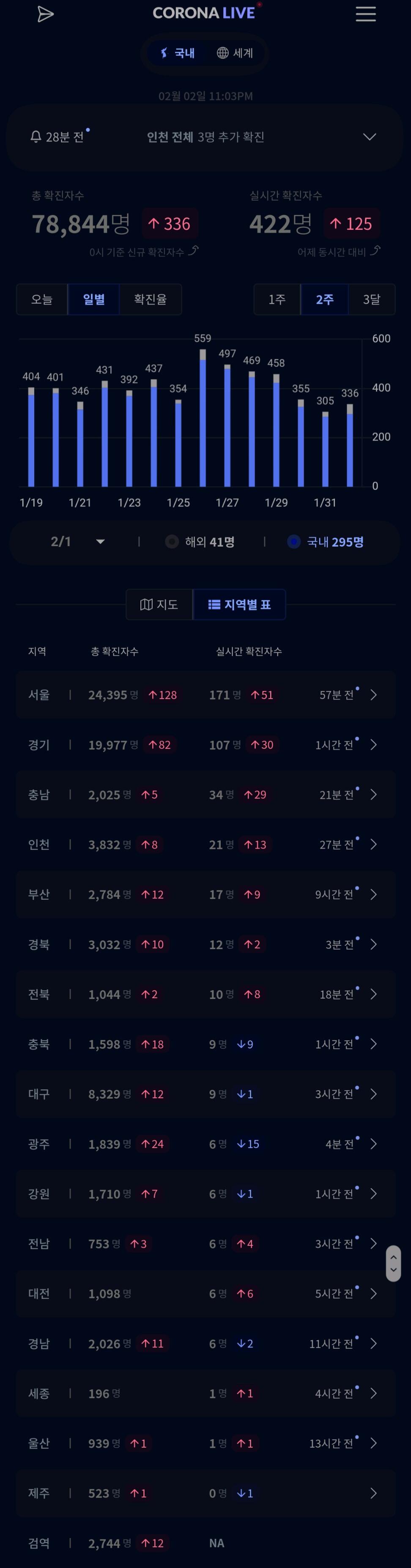Viewport: 411px width, 1568px height.
Task: Switch chart to 오늘 view
Action: coord(42,299)
